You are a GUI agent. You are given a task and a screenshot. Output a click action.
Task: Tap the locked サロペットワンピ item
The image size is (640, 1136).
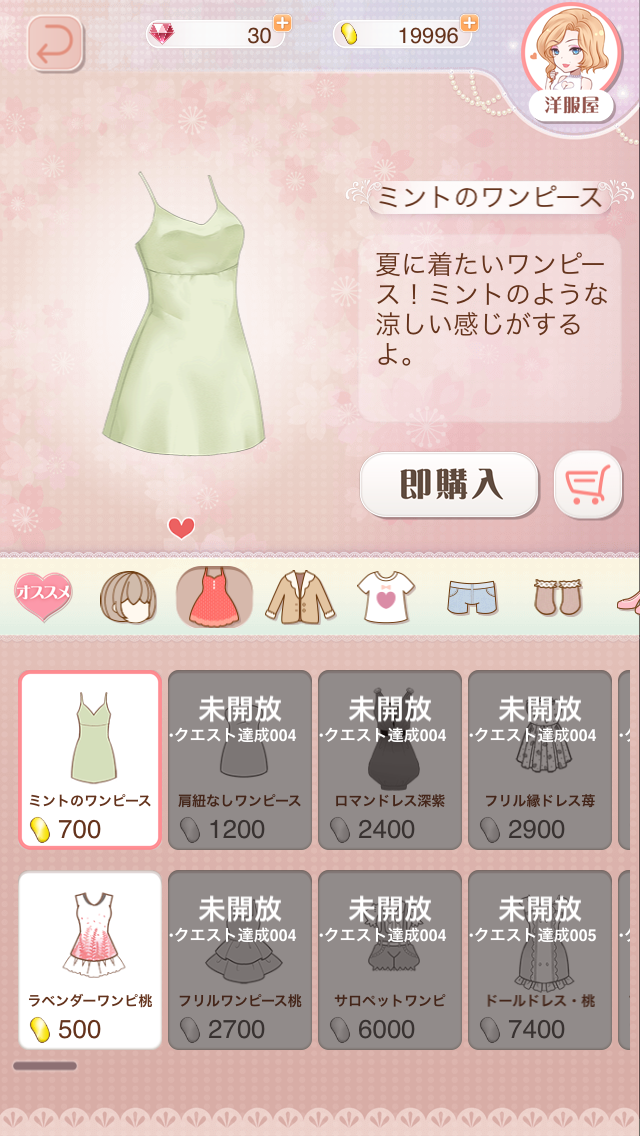[x=390, y=960]
